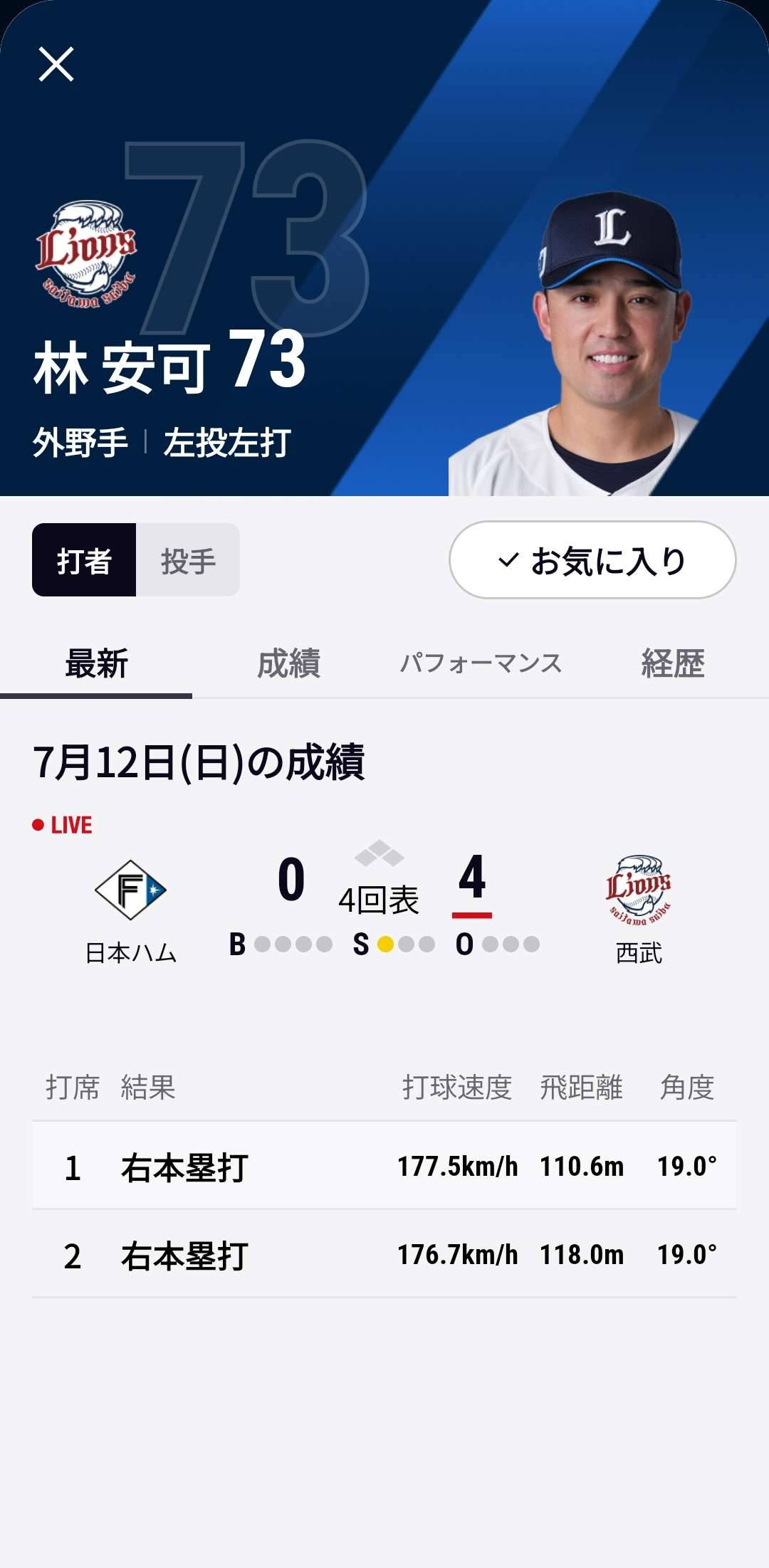Switch to the 成績 tab

tap(288, 663)
